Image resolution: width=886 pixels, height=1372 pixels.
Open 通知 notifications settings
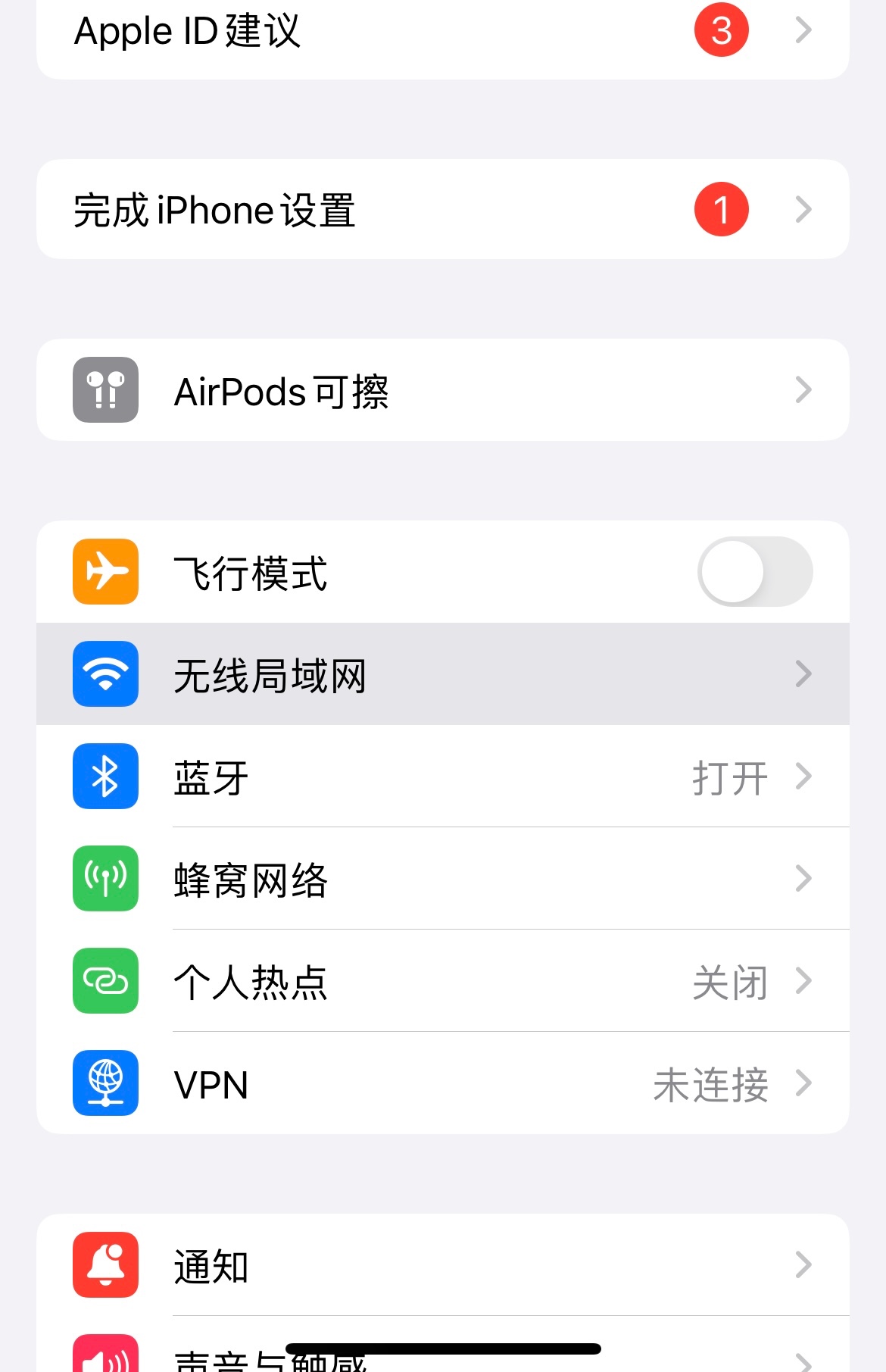pyautogui.click(x=442, y=1265)
